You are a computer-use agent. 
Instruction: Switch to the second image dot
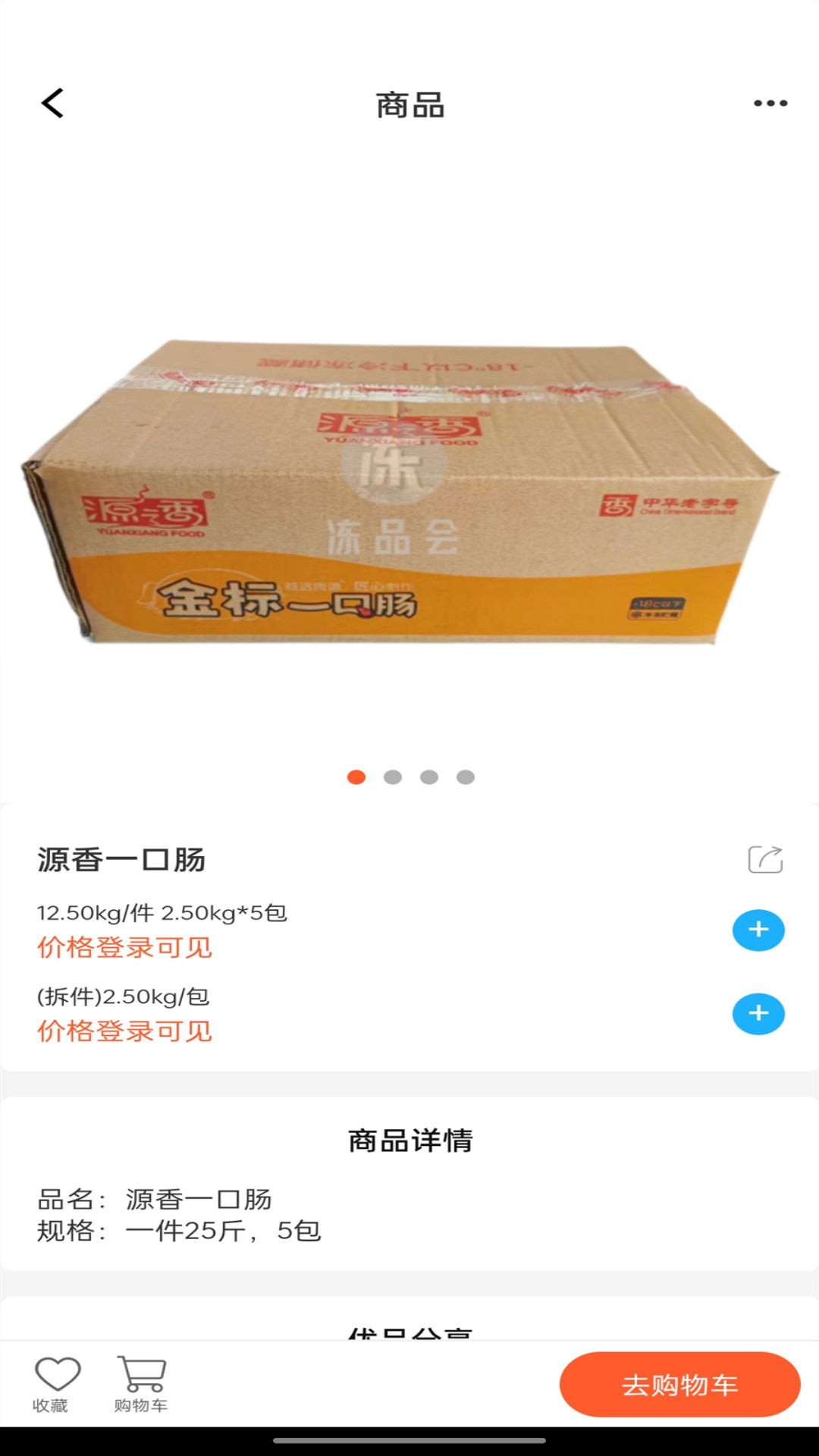coord(392,776)
